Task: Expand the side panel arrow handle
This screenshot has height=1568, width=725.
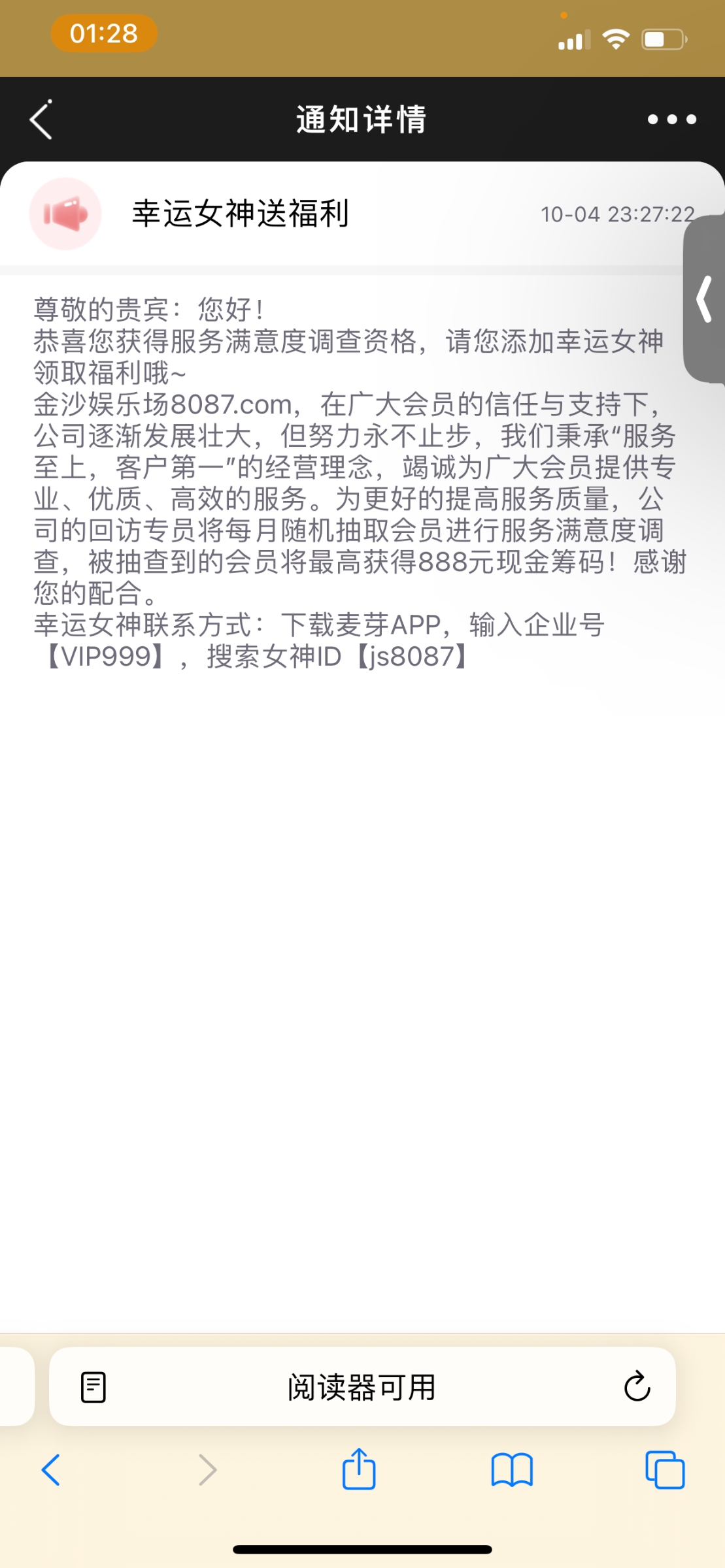Action: pyautogui.click(x=704, y=299)
